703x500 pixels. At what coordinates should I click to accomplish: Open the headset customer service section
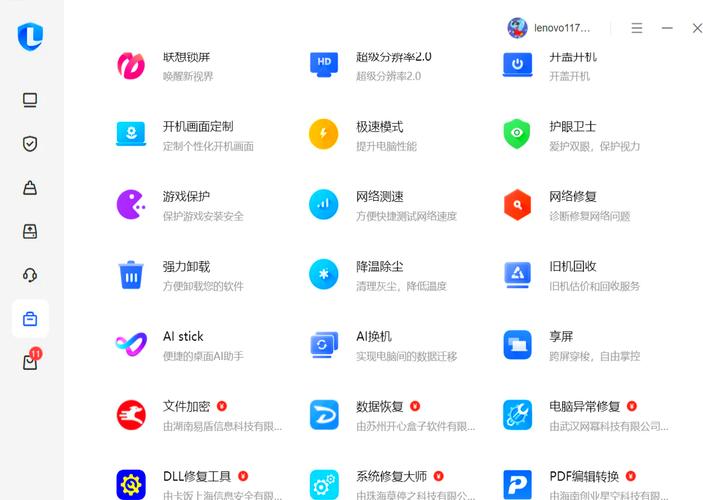click(x=30, y=275)
